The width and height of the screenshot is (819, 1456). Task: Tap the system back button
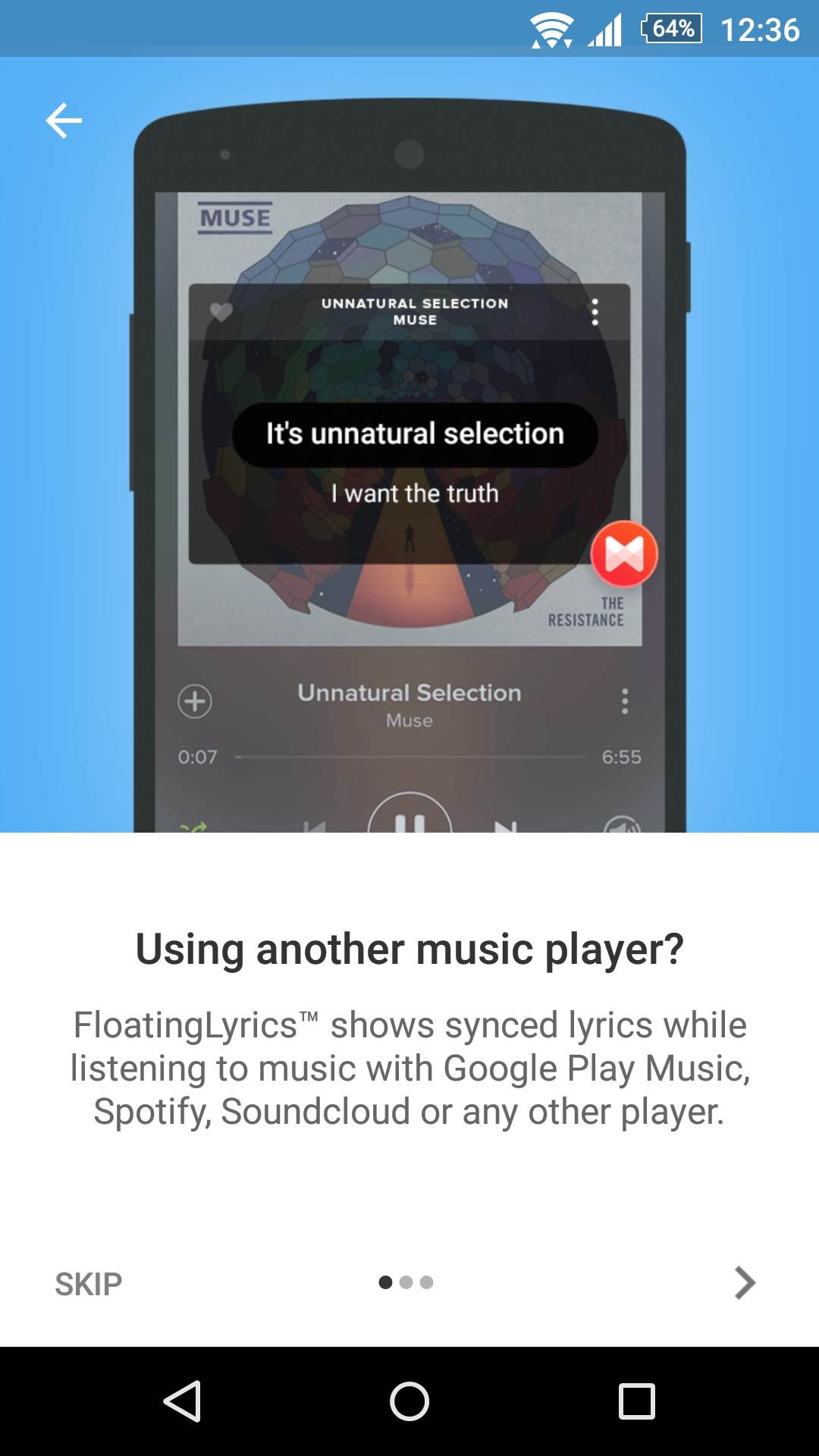[x=182, y=1401]
